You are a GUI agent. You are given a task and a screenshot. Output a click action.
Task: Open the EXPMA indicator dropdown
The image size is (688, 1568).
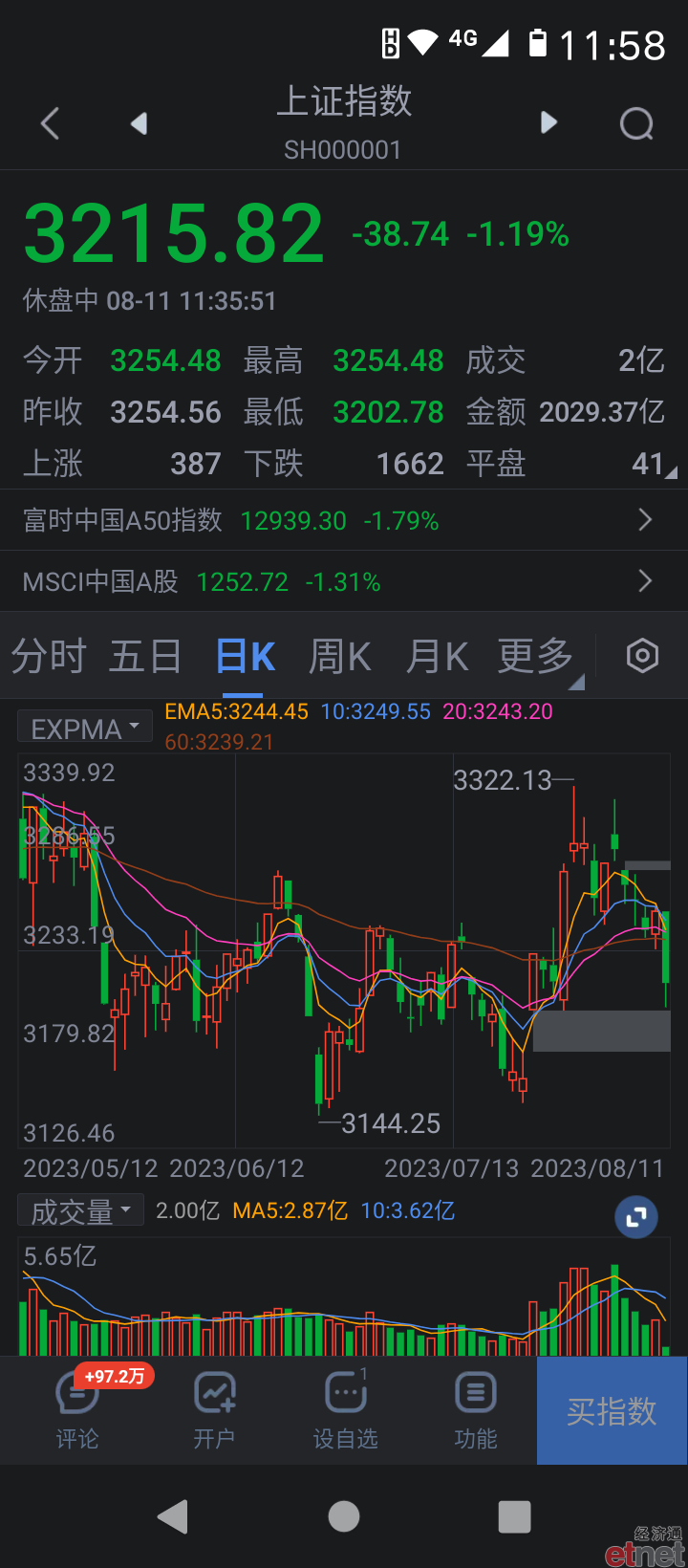[x=85, y=729]
